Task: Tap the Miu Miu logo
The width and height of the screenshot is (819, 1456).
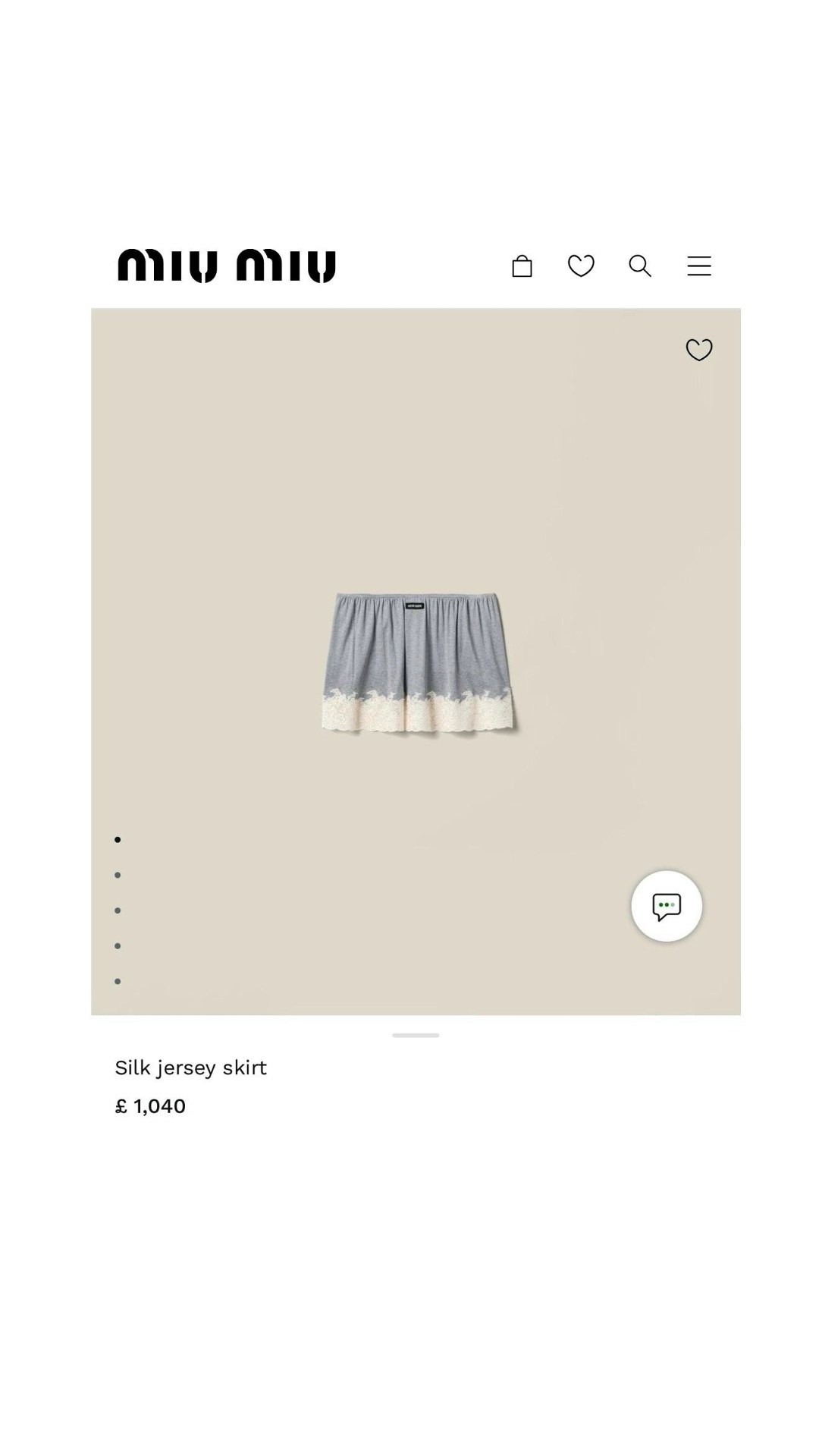Action: [x=227, y=266]
